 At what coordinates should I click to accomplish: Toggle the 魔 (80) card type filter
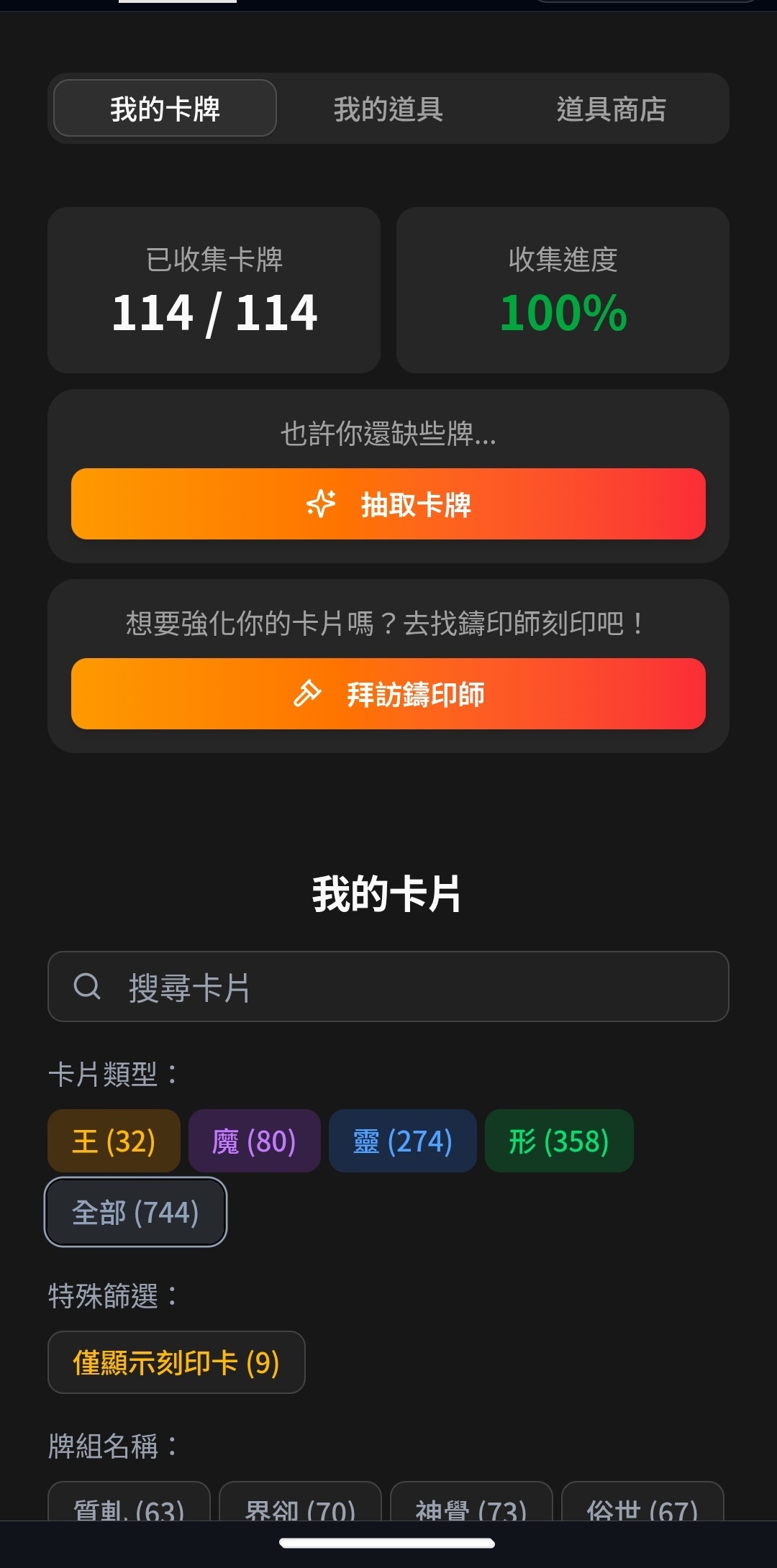(254, 1141)
